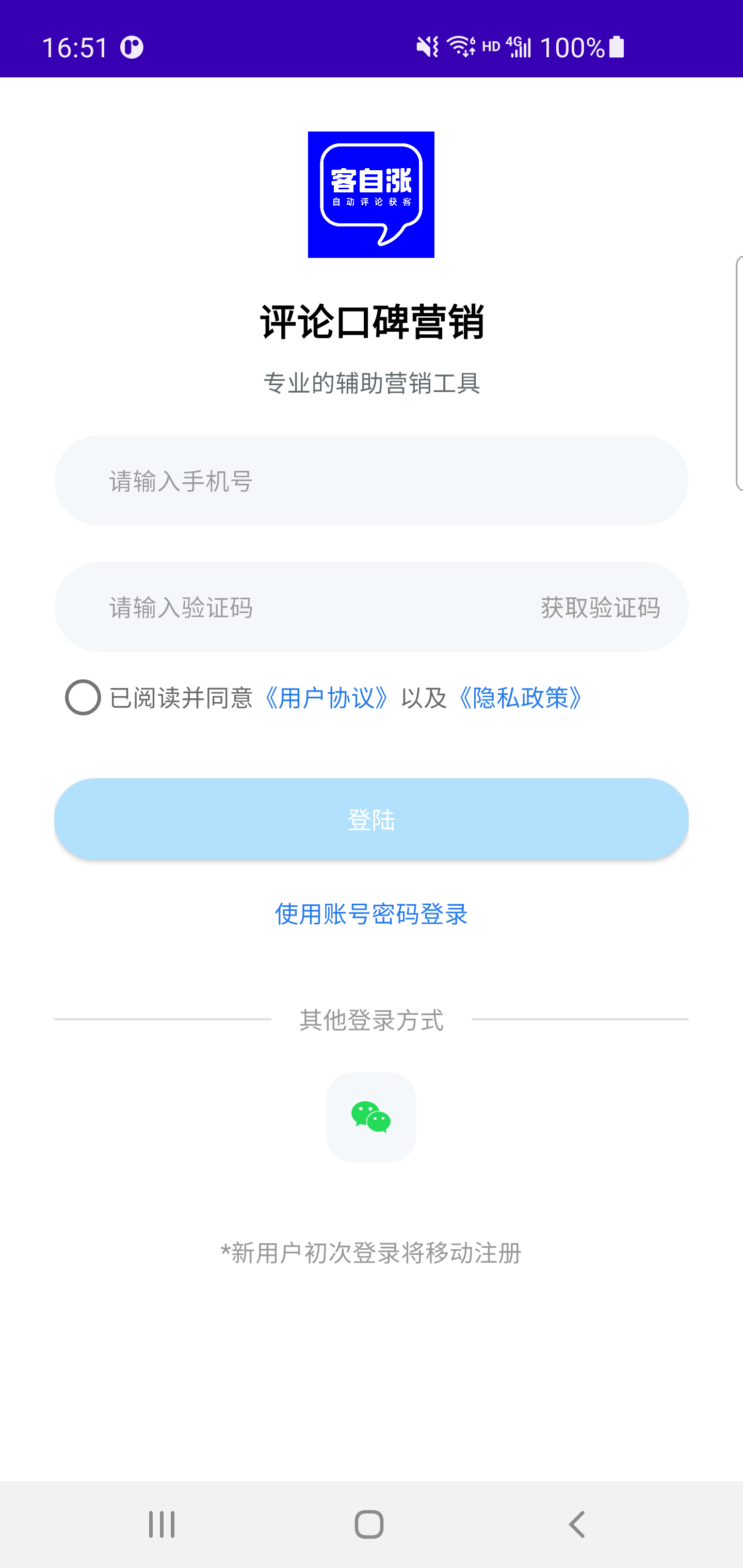Viewport: 743px width, 1568px height.
Task: Switch to 使用账号密码登录
Action: tap(370, 913)
